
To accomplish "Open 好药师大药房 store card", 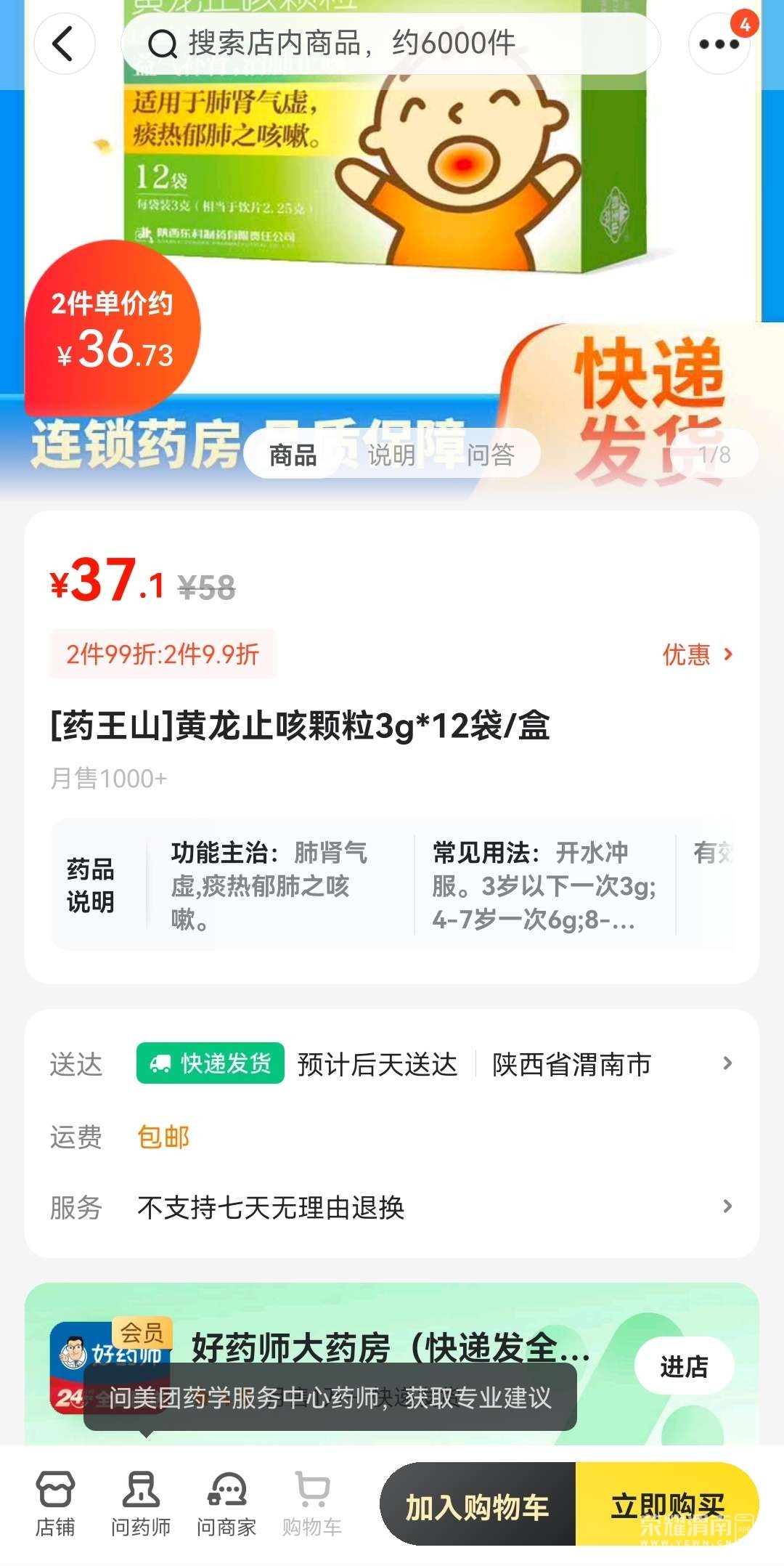I will click(391, 1348).
